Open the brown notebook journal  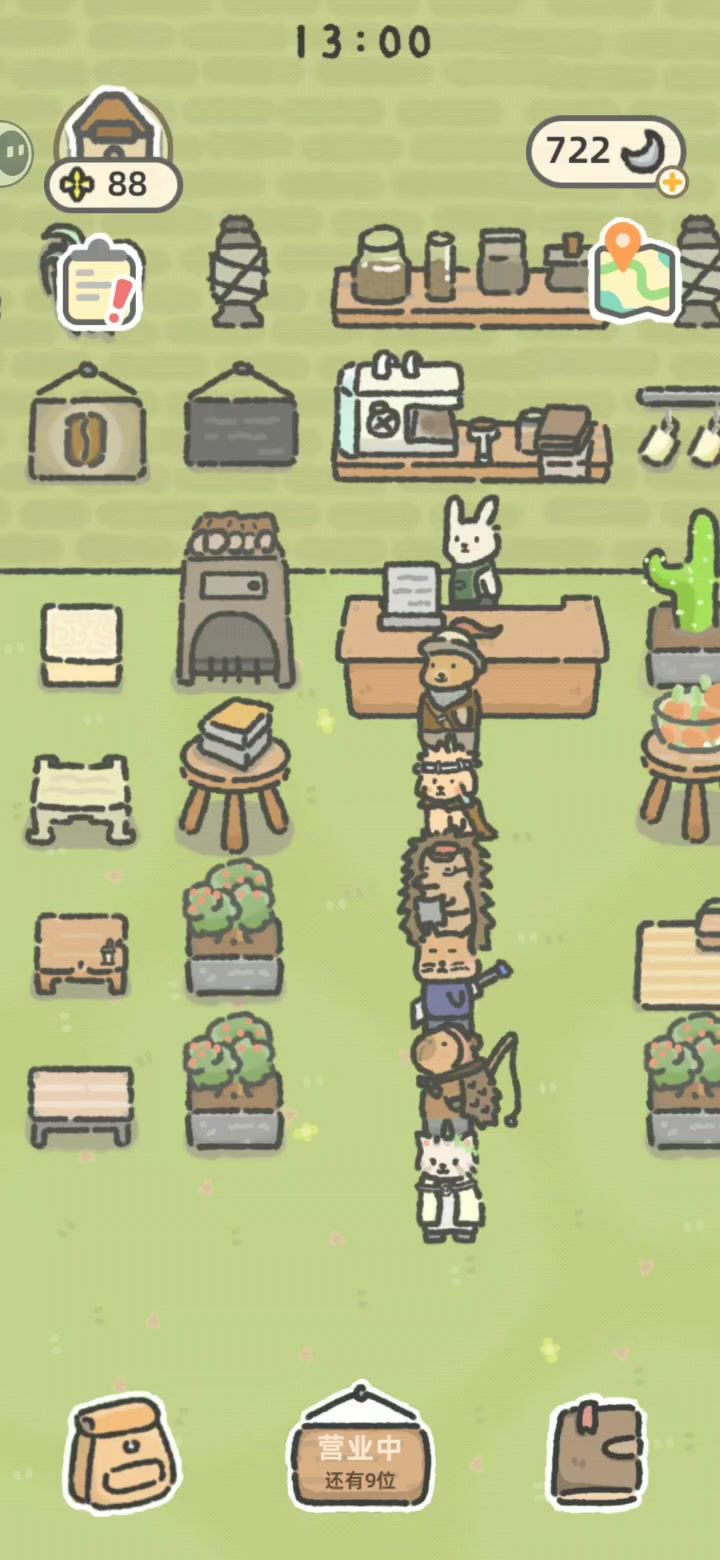(x=598, y=1454)
